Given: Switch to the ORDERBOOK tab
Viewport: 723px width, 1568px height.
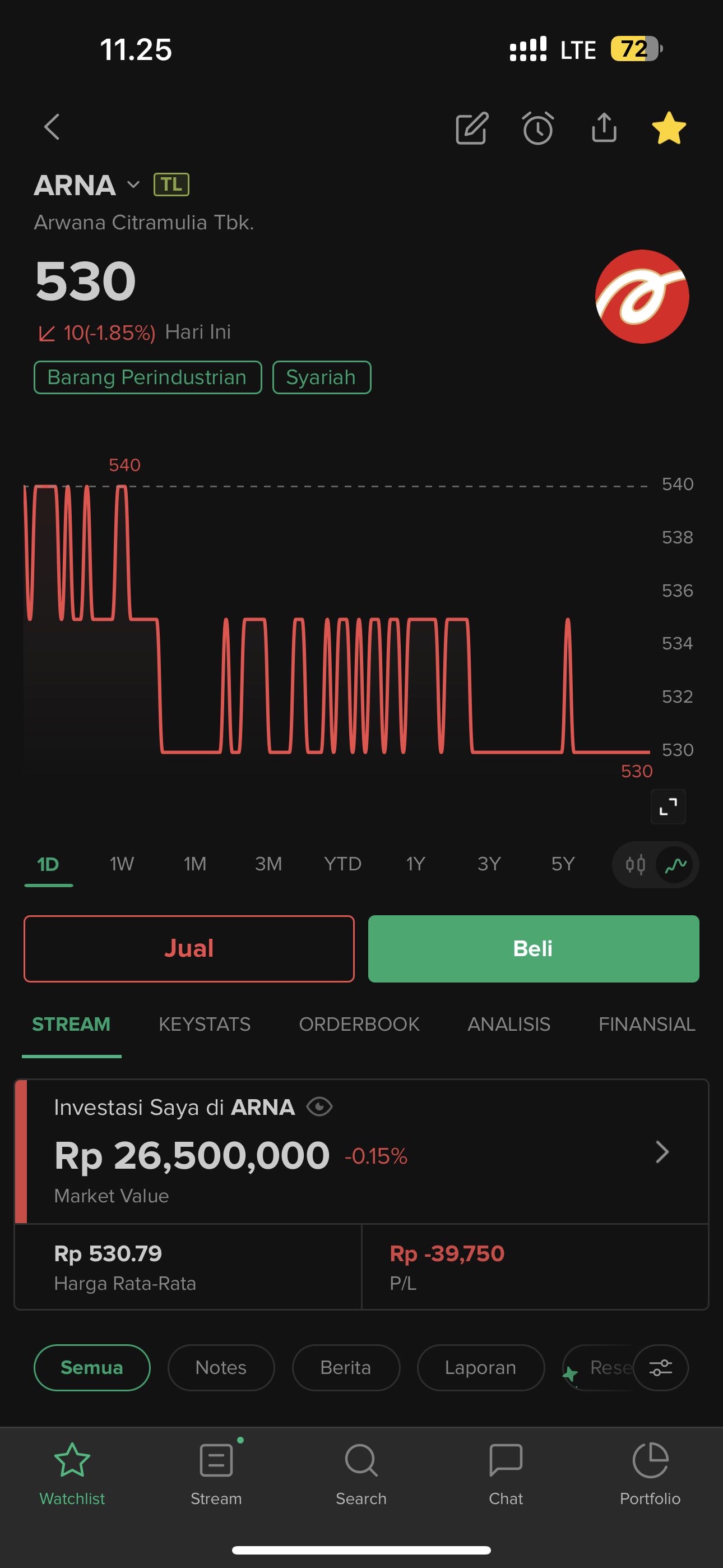Looking at the screenshot, I should [359, 1025].
